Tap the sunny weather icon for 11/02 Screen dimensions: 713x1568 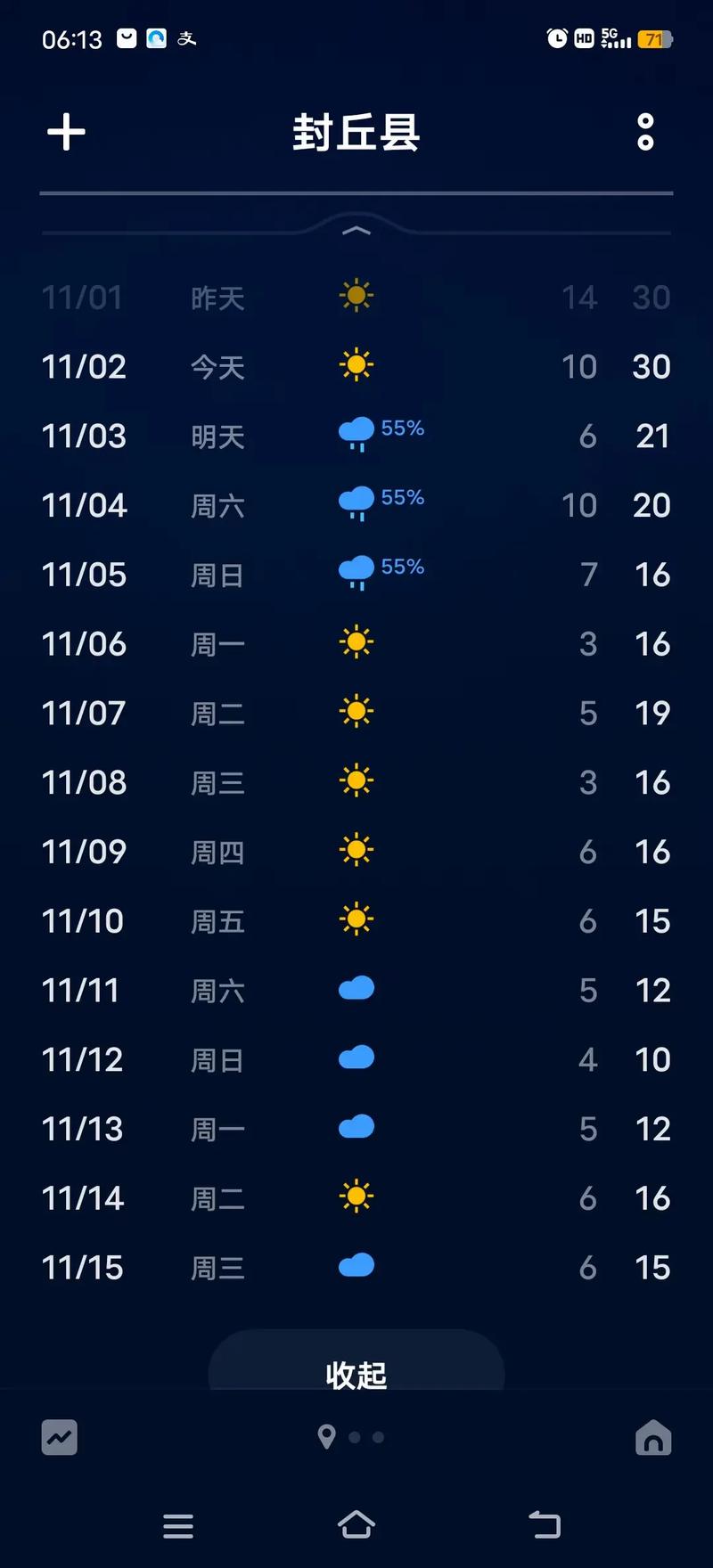356,364
